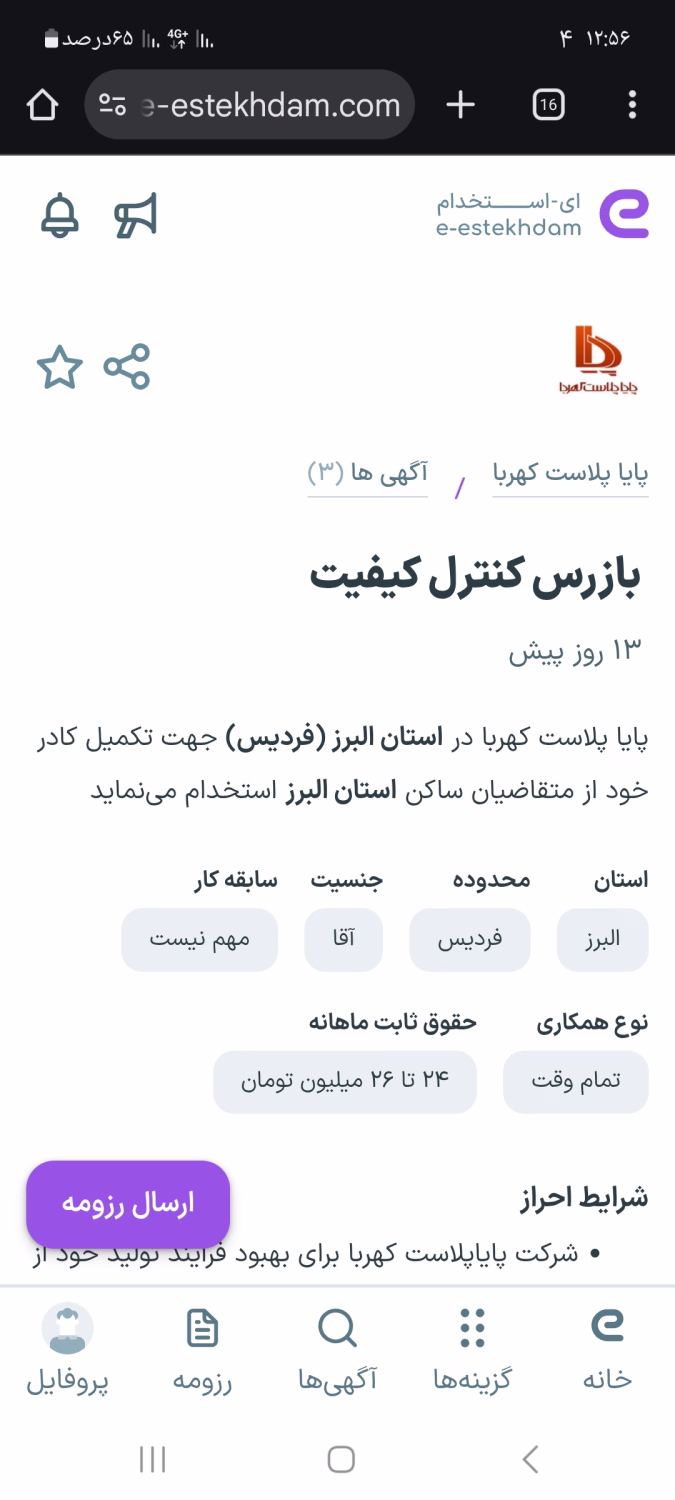The width and height of the screenshot is (675, 1500).
Task: Share this job posting
Action: click(127, 367)
